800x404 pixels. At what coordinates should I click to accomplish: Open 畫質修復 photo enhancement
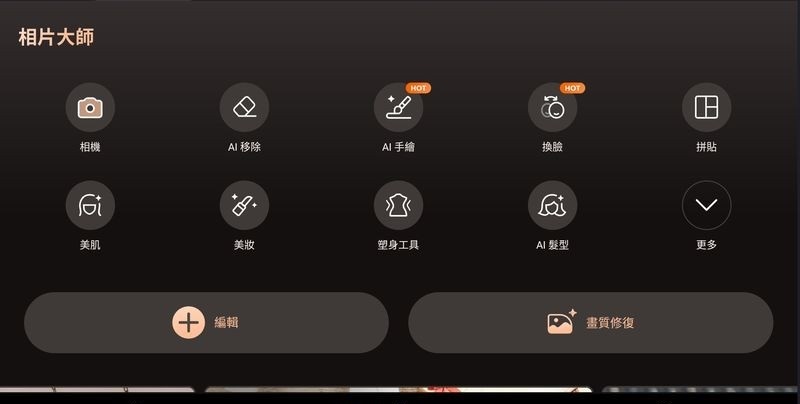tap(590, 322)
